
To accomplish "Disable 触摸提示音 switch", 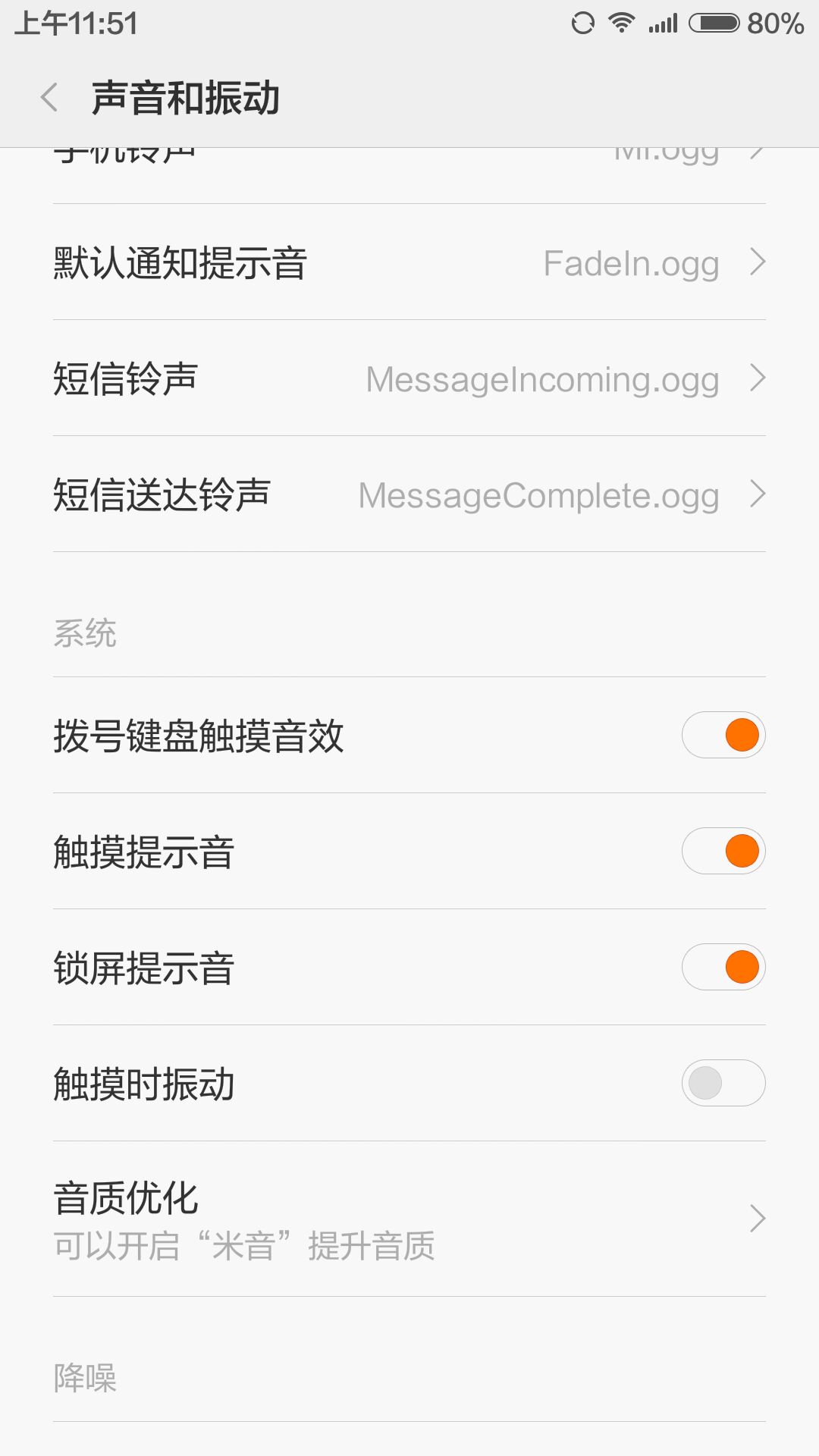I will (723, 851).
